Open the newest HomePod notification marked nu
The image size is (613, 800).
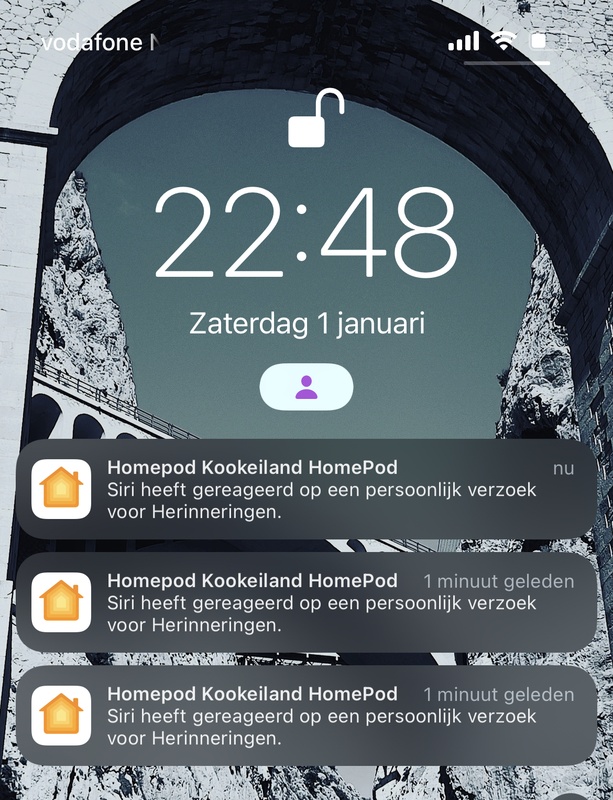[x=306, y=490]
